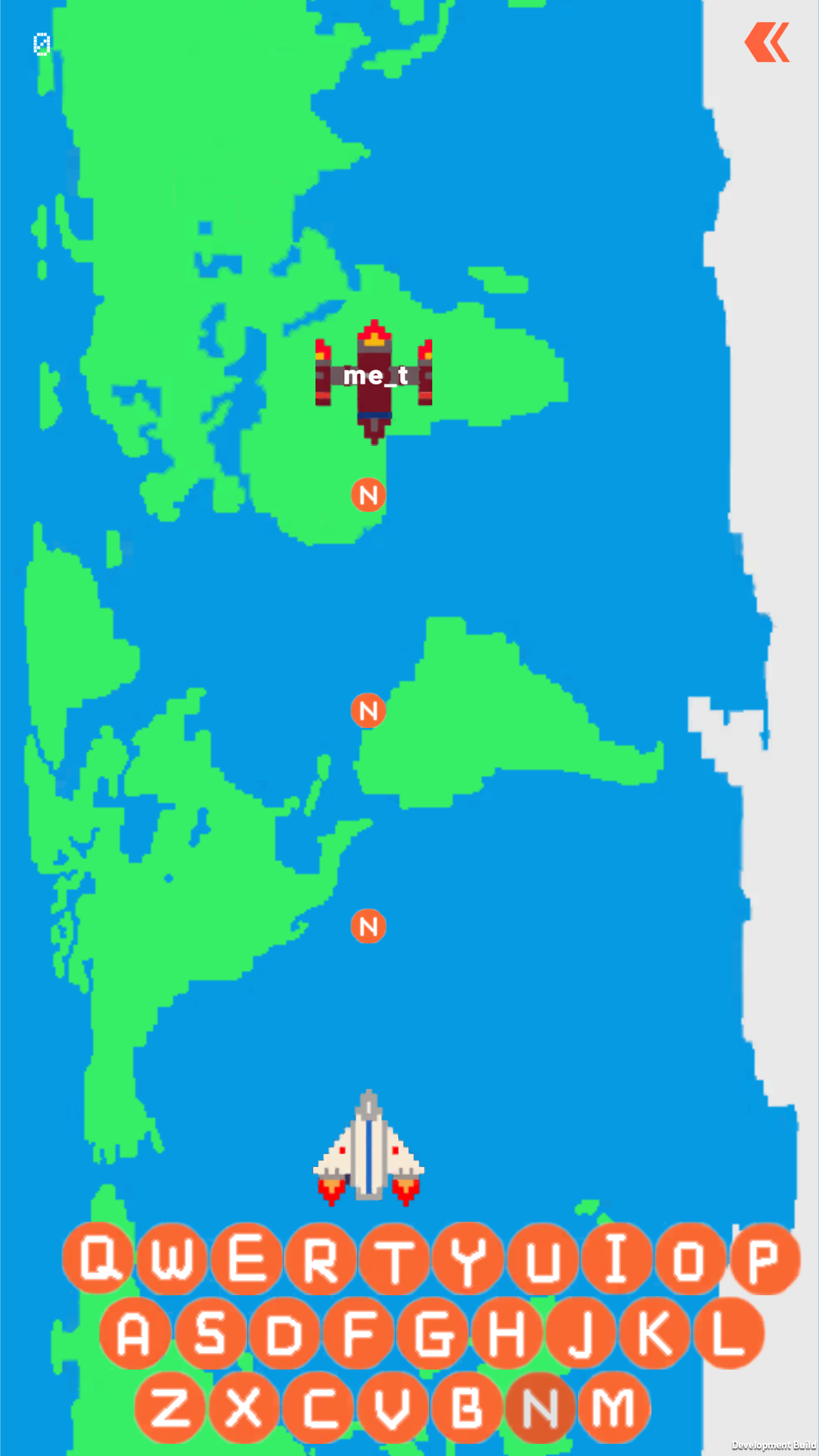Image resolution: width=819 pixels, height=1456 pixels.
Task: Select the letter B key
Action: pyautogui.click(x=466, y=1407)
